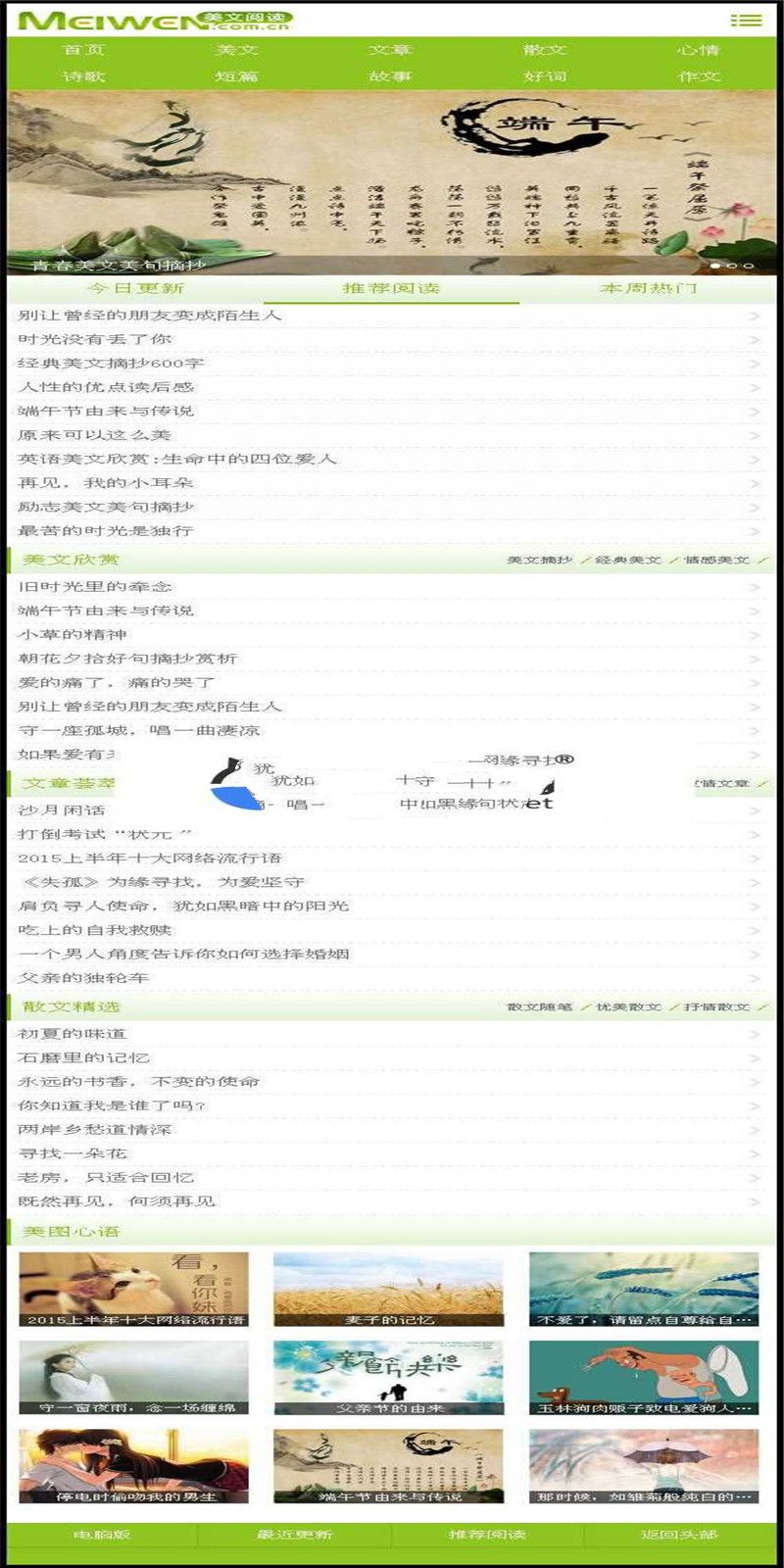Read 经典美文摘抄600字
784x1568 pixels.
(x=111, y=364)
